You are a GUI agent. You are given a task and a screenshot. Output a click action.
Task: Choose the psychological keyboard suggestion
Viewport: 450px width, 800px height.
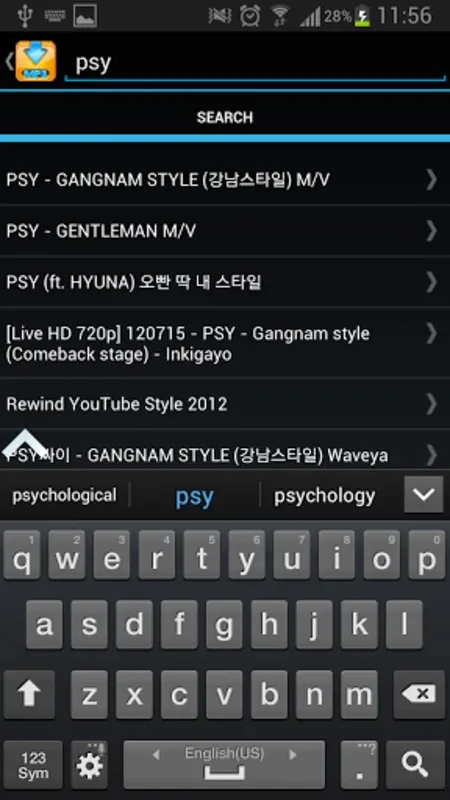[64, 495]
